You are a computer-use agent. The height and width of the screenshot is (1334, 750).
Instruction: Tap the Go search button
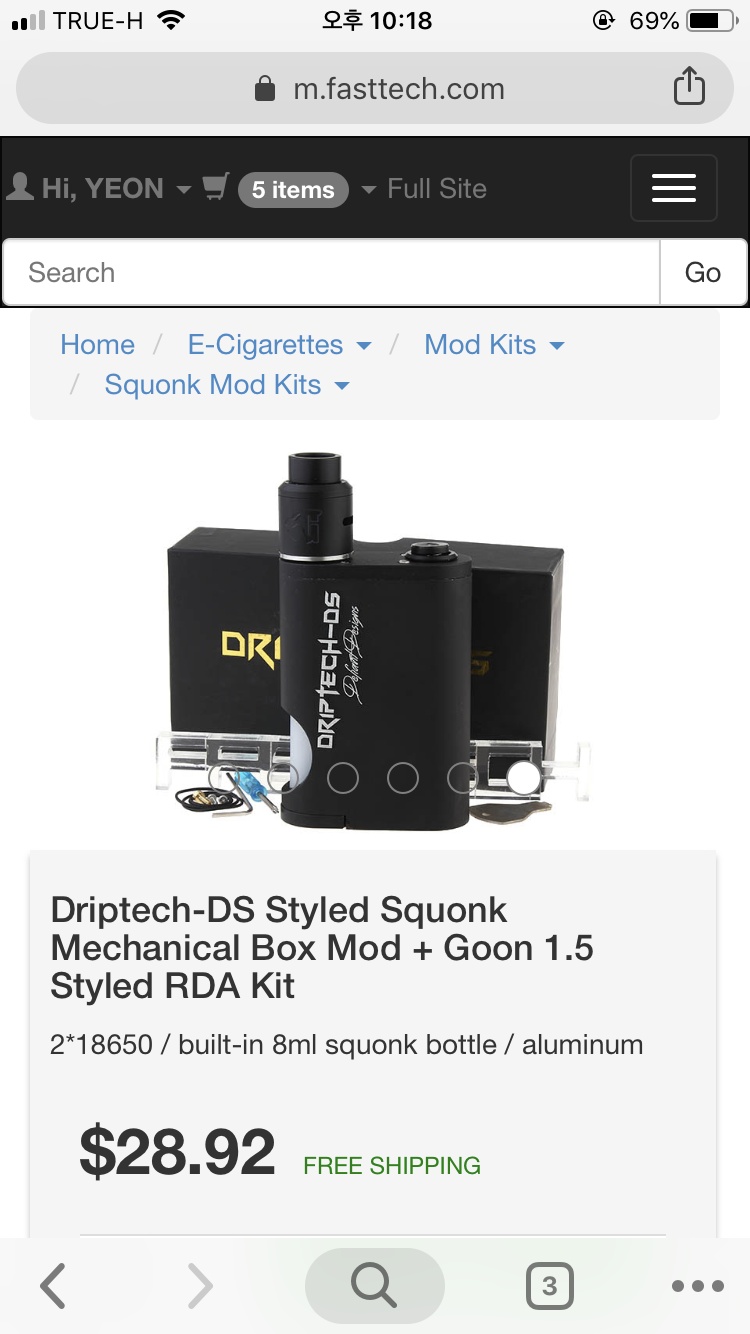pos(702,272)
